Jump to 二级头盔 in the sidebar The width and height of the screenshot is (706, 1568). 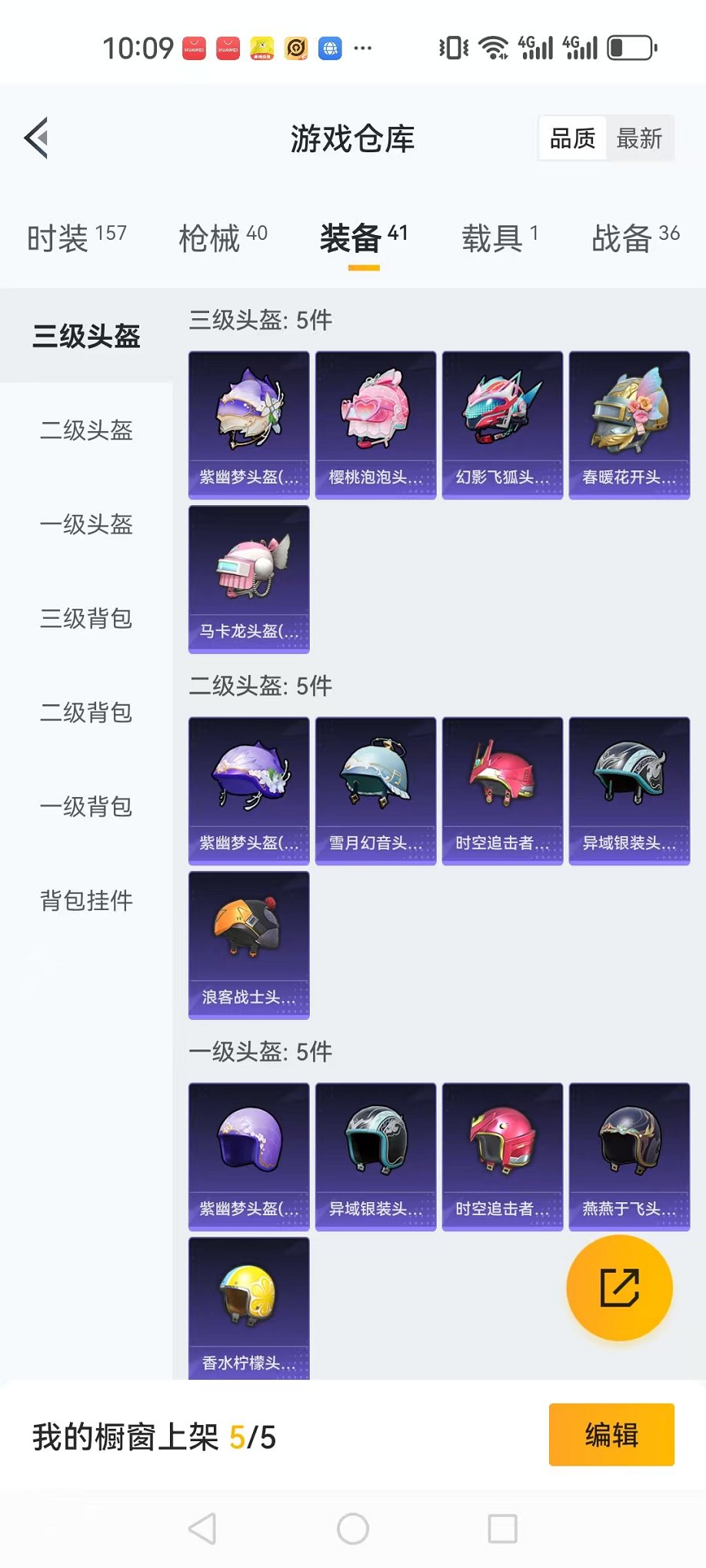click(86, 430)
